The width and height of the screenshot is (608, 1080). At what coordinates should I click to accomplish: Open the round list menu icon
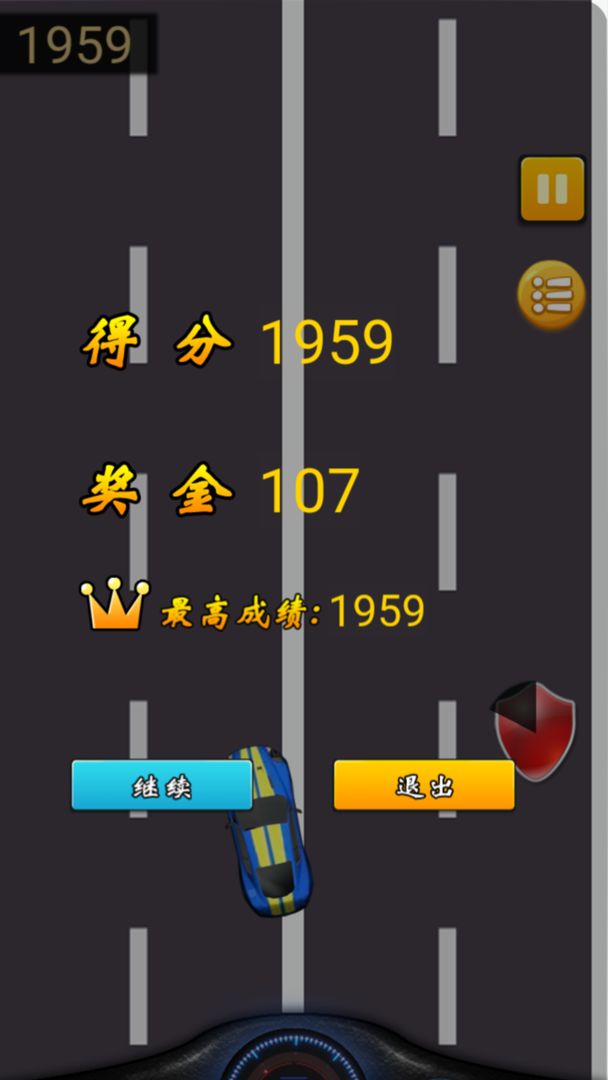click(x=551, y=295)
